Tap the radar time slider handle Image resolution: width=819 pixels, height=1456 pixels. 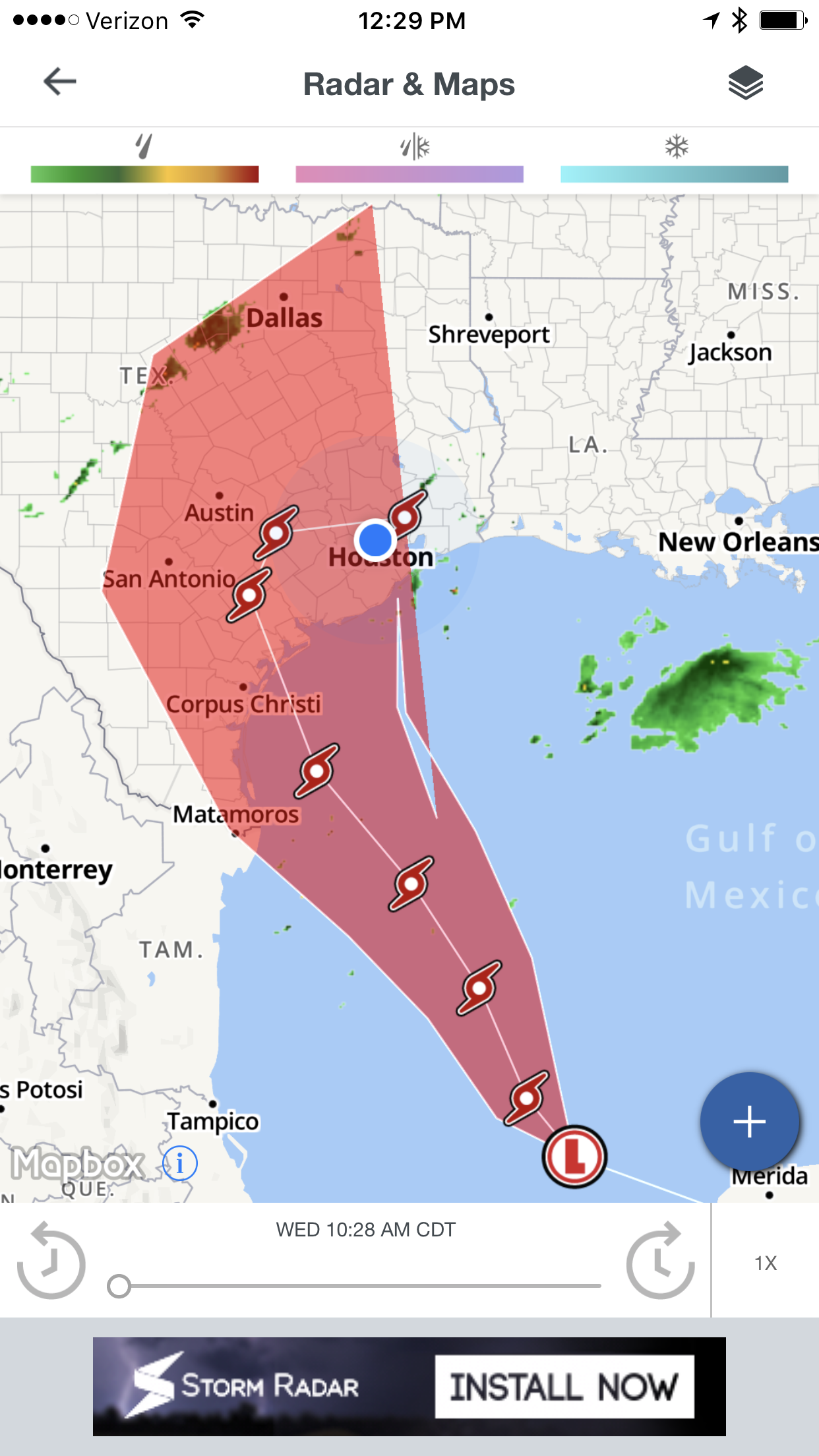point(119,1286)
